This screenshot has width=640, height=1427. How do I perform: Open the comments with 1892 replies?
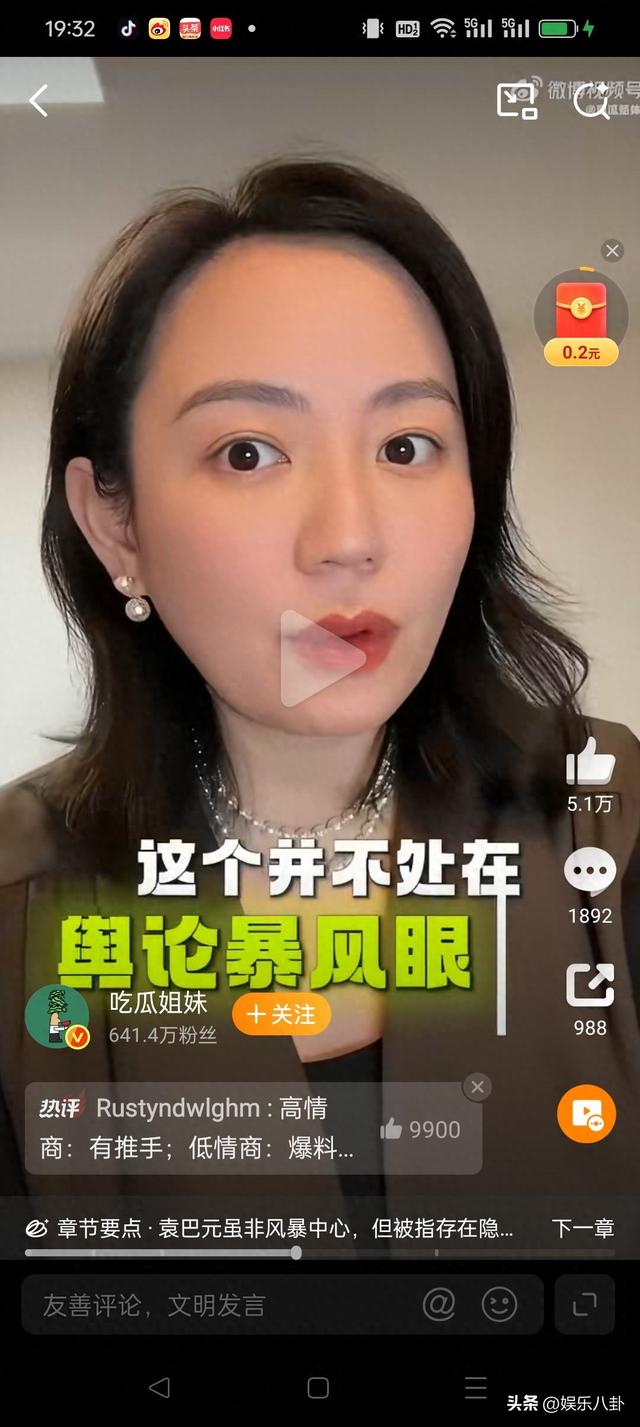[590, 873]
